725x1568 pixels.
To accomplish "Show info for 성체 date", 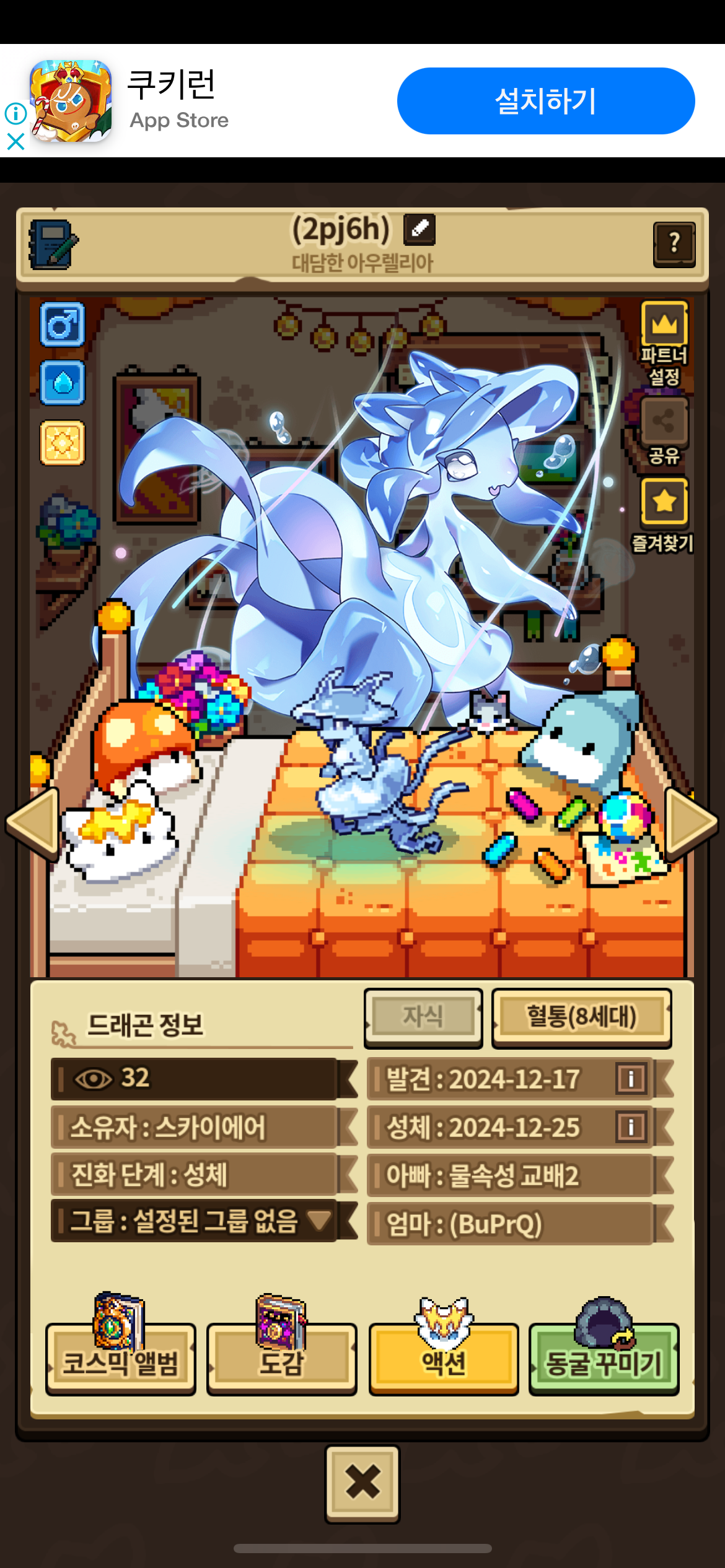I will coord(631,1127).
